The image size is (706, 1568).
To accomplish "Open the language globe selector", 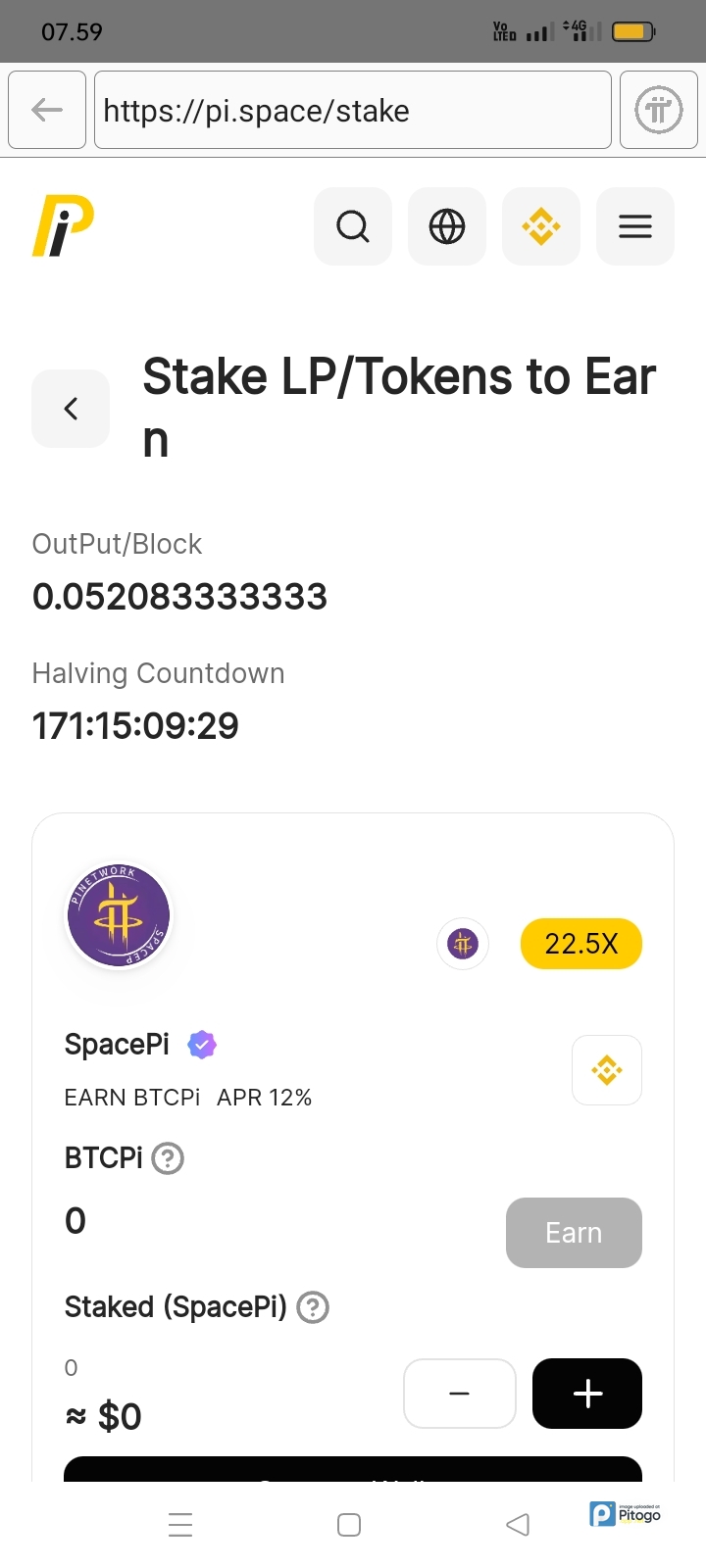I will click(x=447, y=226).
